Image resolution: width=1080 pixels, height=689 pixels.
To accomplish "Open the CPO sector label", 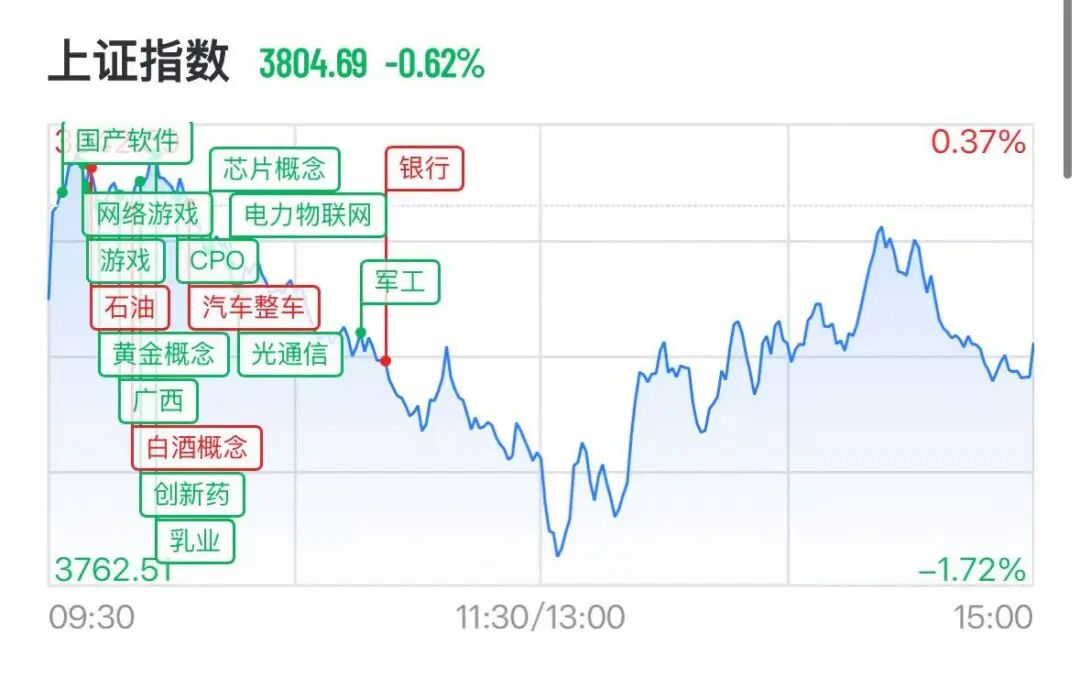I will [x=217, y=261].
